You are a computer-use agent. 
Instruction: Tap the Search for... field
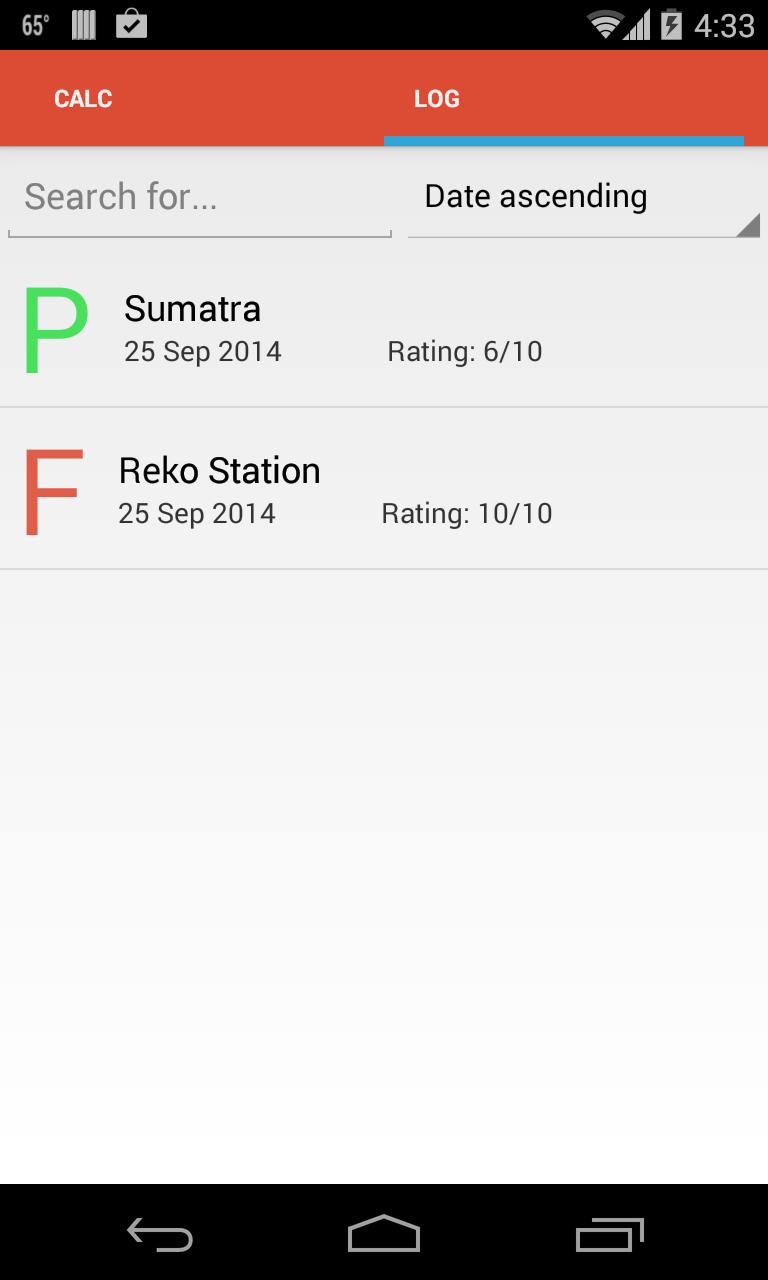(x=199, y=197)
